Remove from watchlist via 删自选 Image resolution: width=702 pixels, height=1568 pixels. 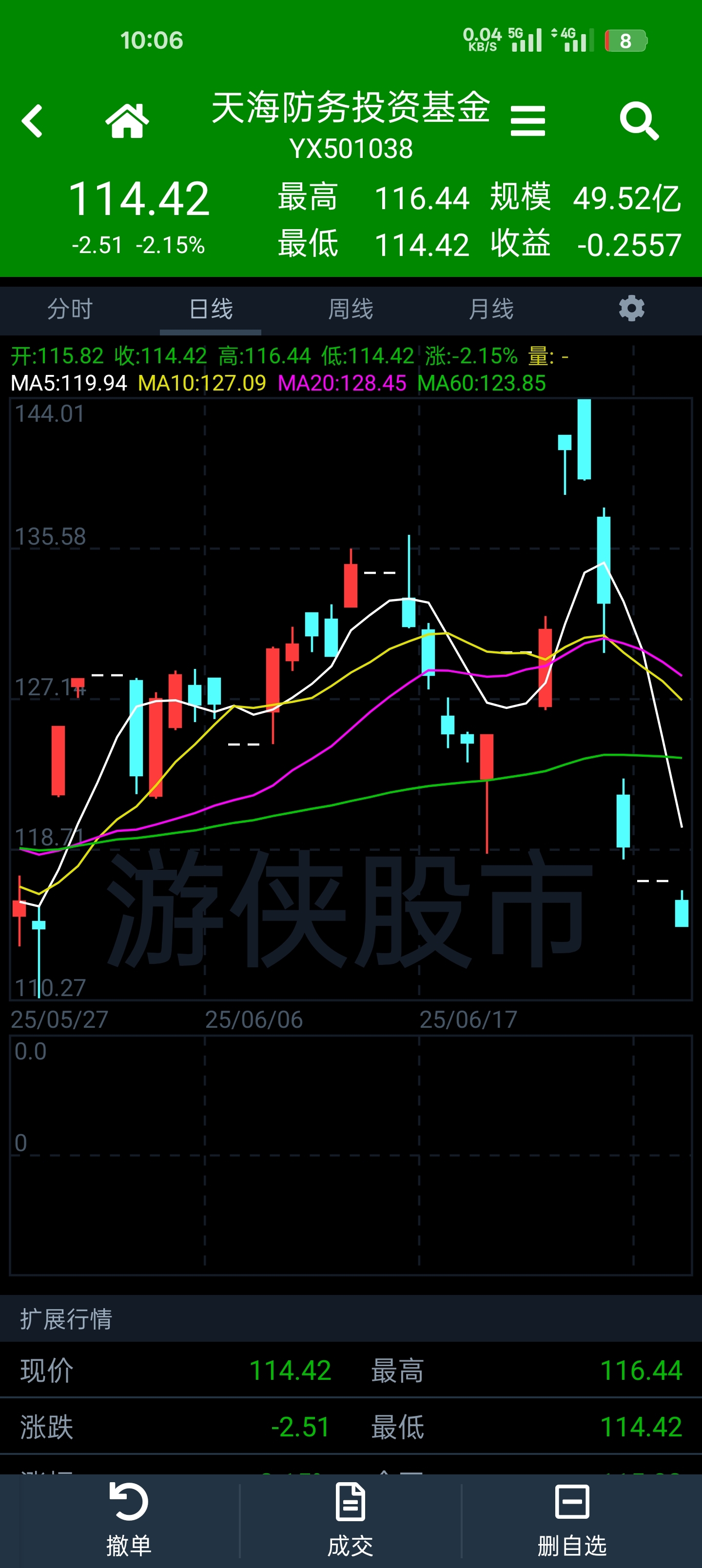(x=572, y=1520)
